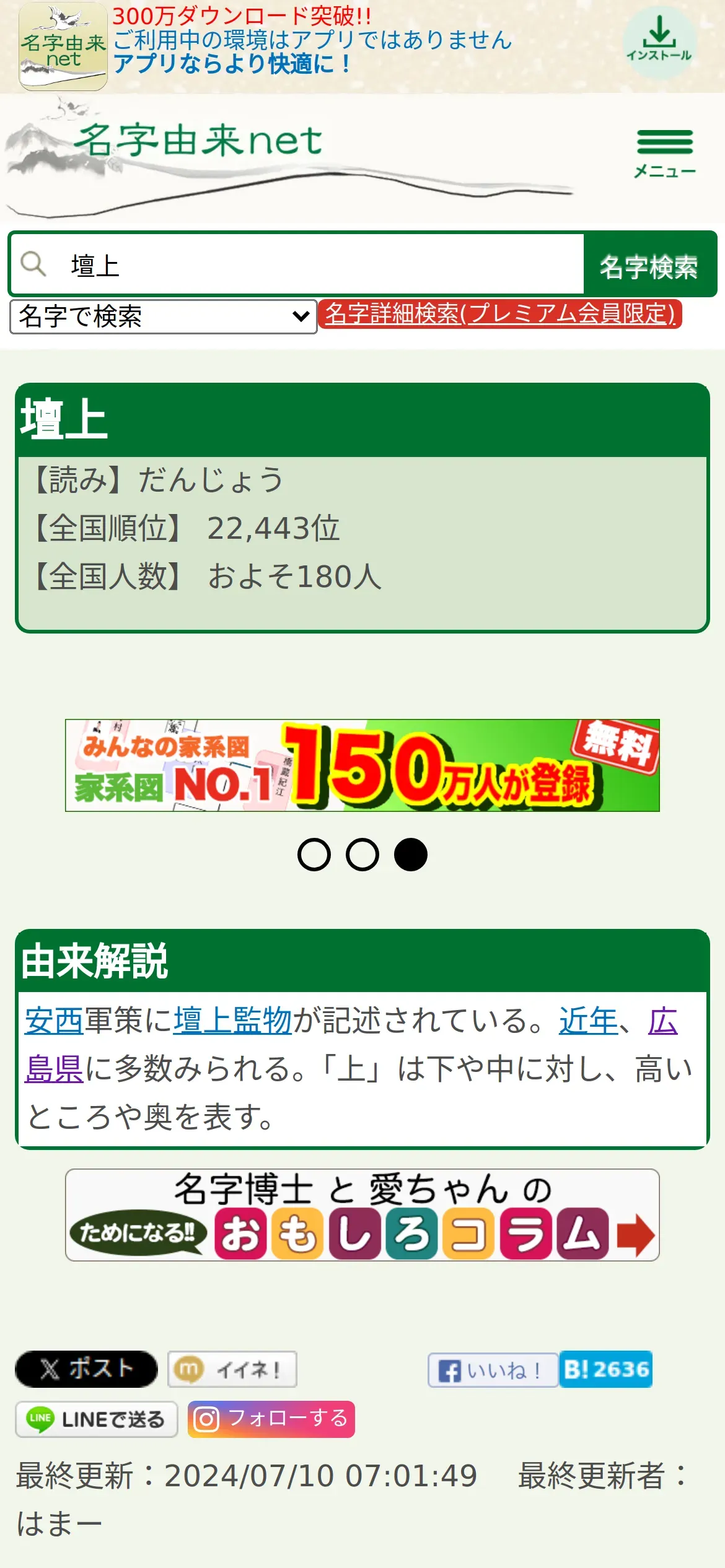This screenshot has width=725, height=1568.
Task: Select the second carousel page dot
Action: point(362,855)
